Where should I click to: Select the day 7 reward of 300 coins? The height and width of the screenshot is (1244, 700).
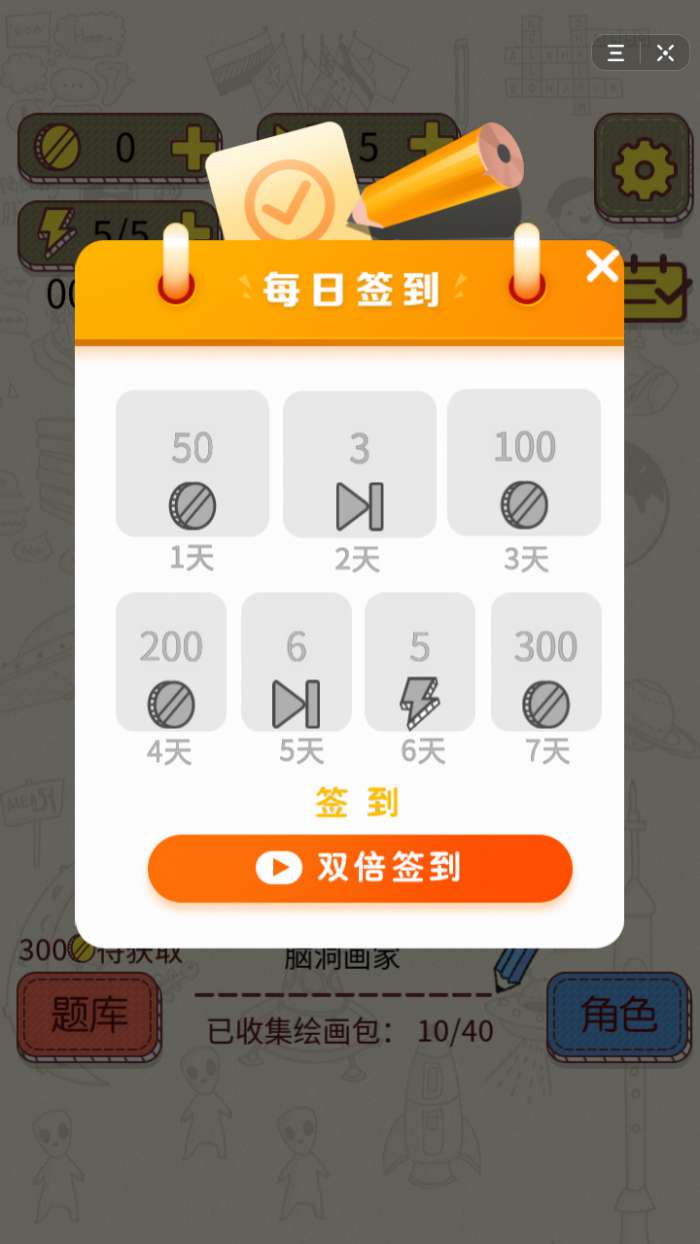tap(546, 662)
